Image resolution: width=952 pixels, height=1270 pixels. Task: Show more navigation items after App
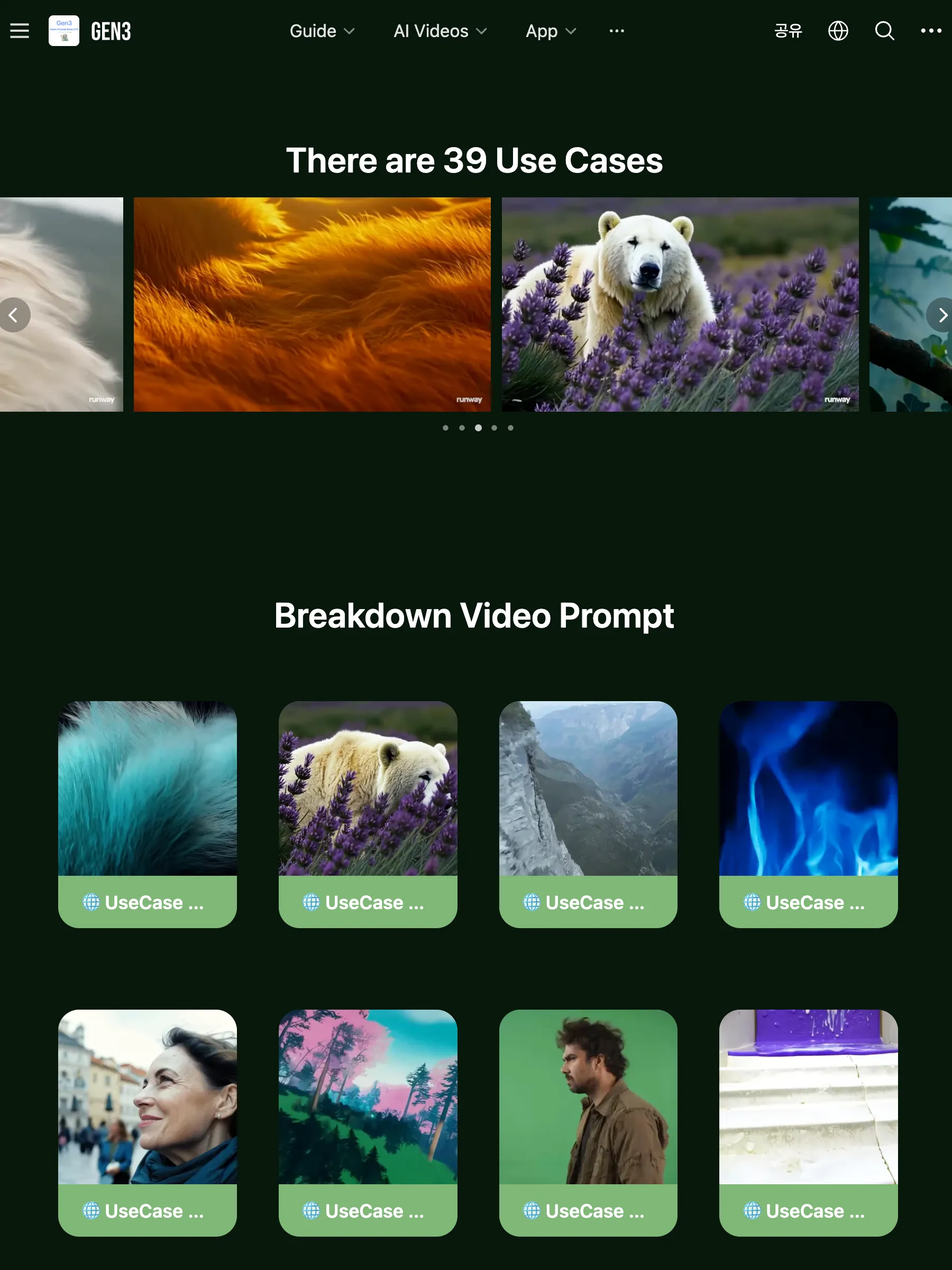[x=616, y=31]
